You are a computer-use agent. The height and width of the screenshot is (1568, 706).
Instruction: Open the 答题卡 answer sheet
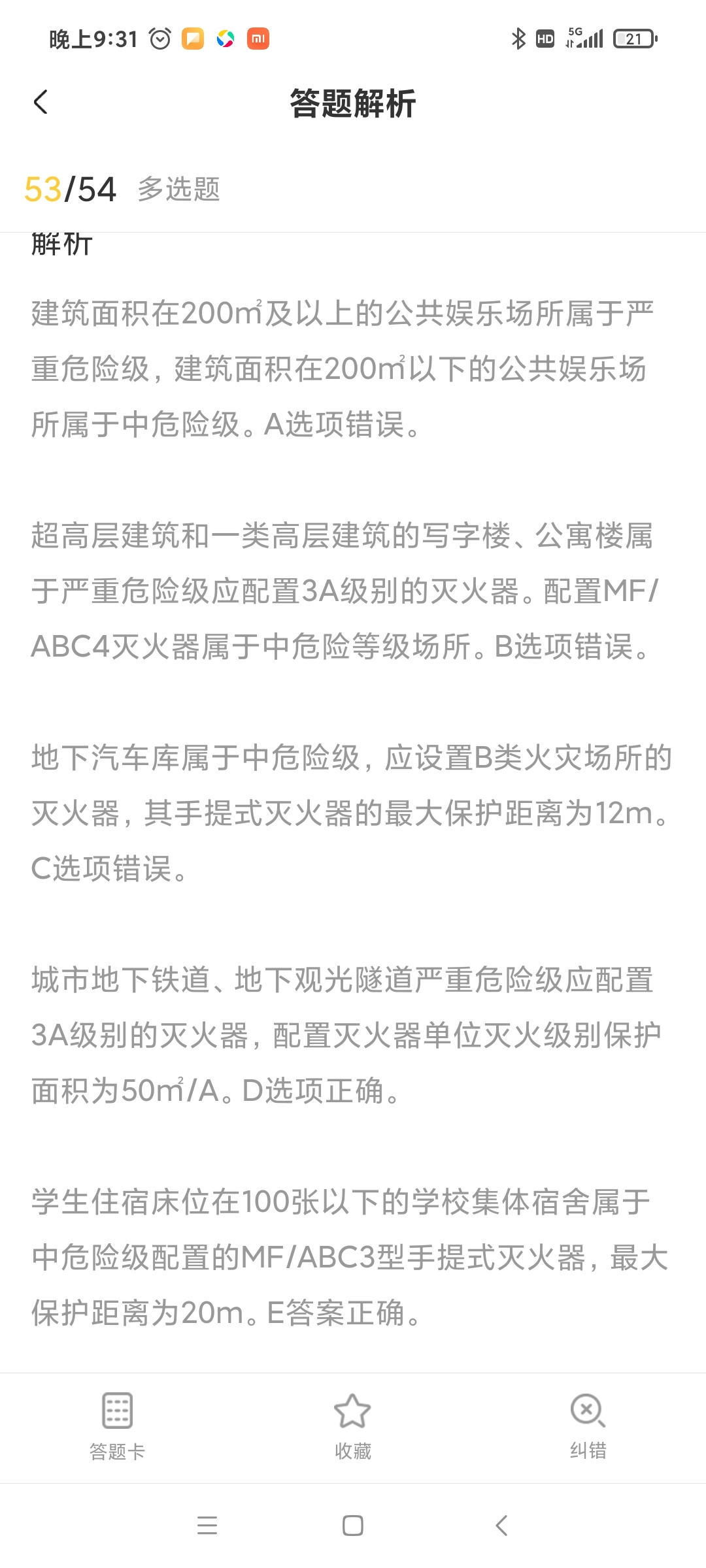[x=118, y=1427]
